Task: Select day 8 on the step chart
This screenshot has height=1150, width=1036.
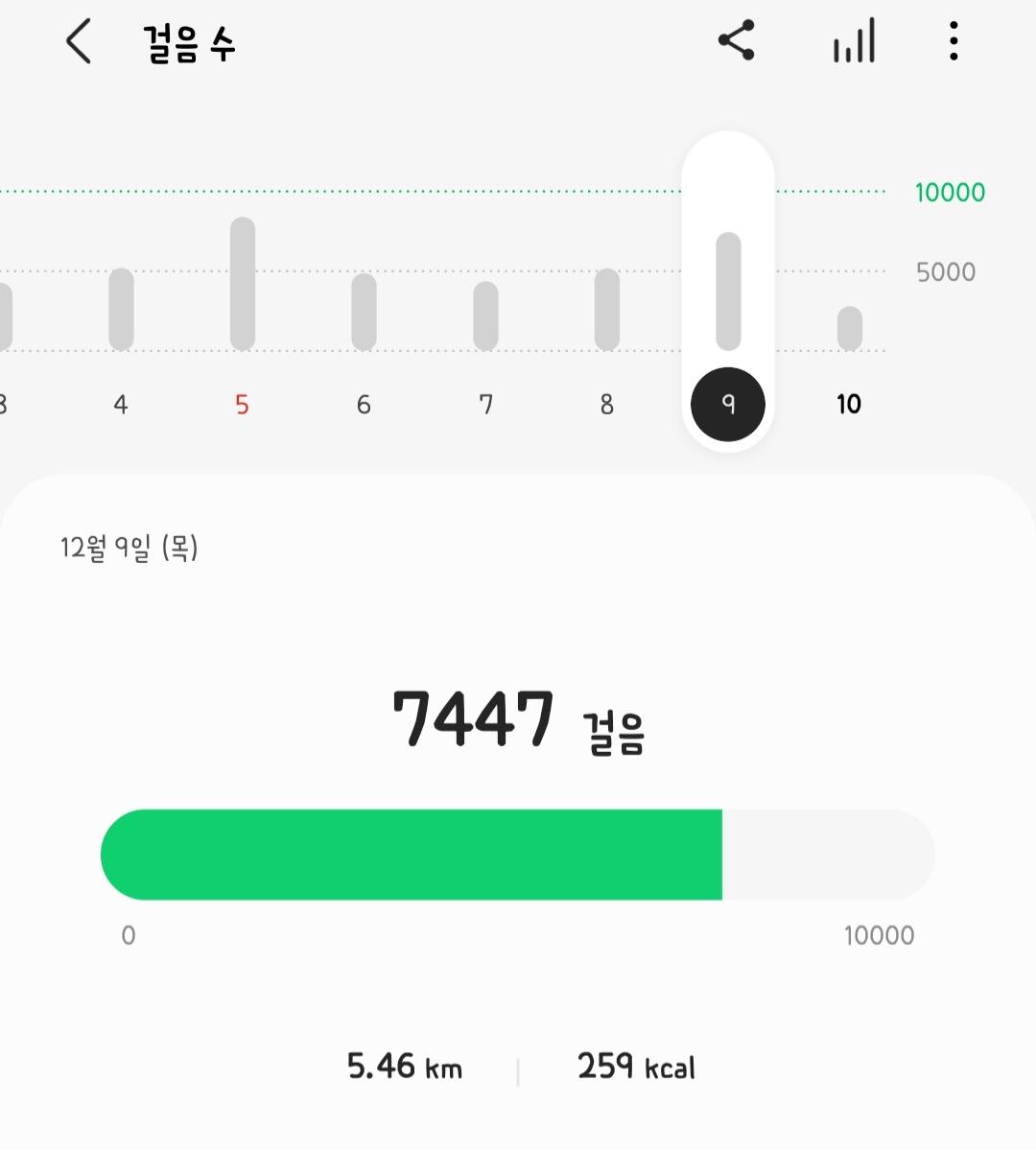Action: point(606,404)
